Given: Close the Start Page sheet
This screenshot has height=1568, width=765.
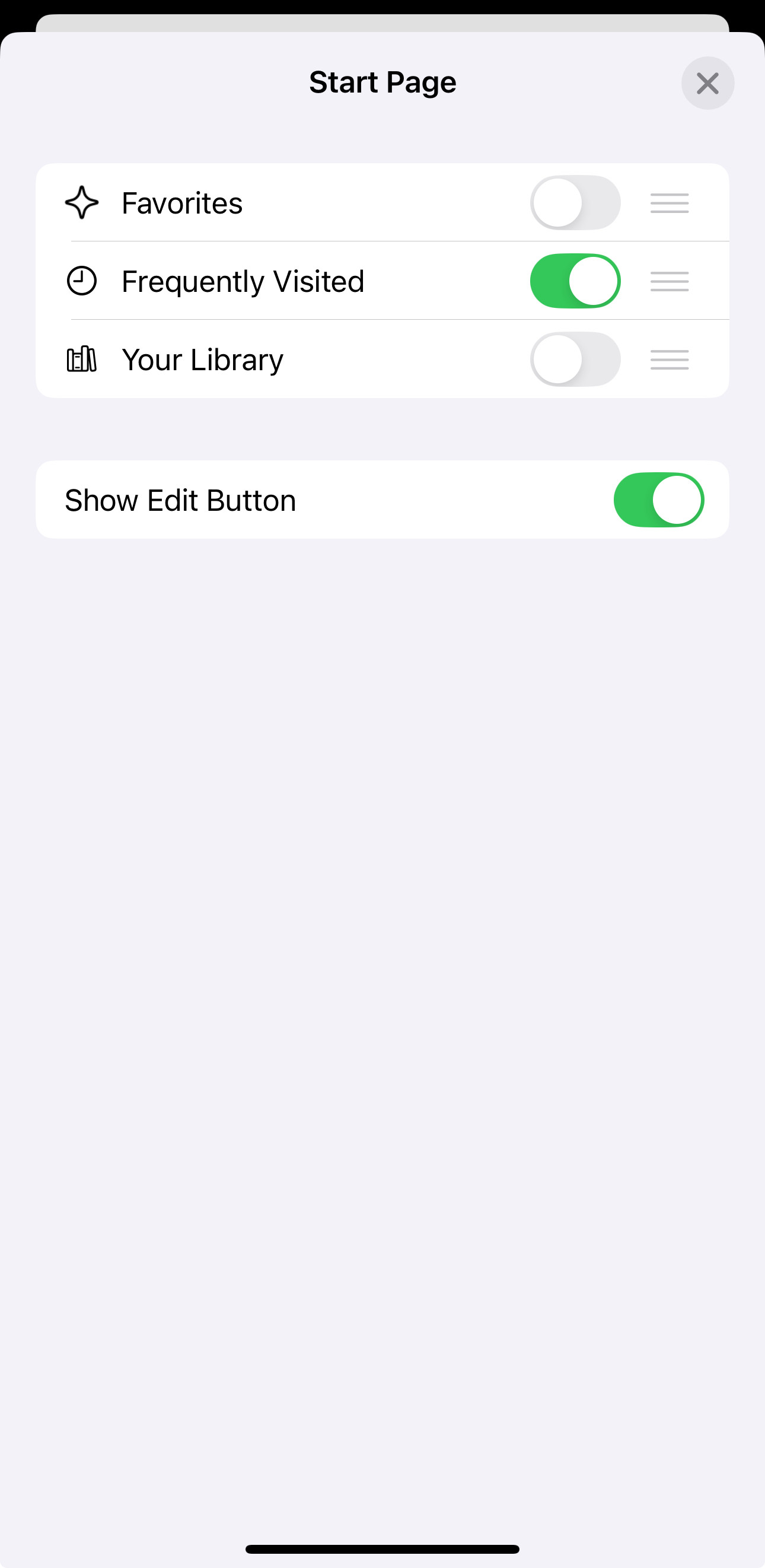Looking at the screenshot, I should pyautogui.click(x=707, y=84).
